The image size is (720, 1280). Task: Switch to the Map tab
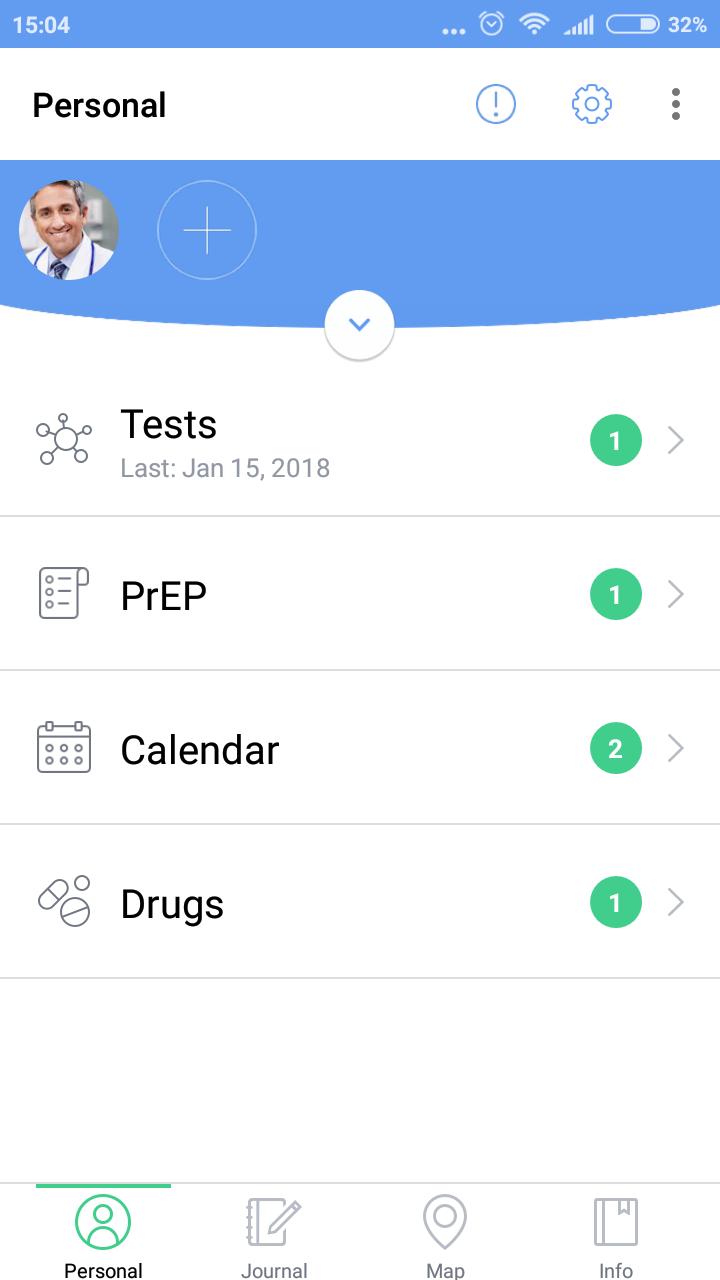point(445,1234)
